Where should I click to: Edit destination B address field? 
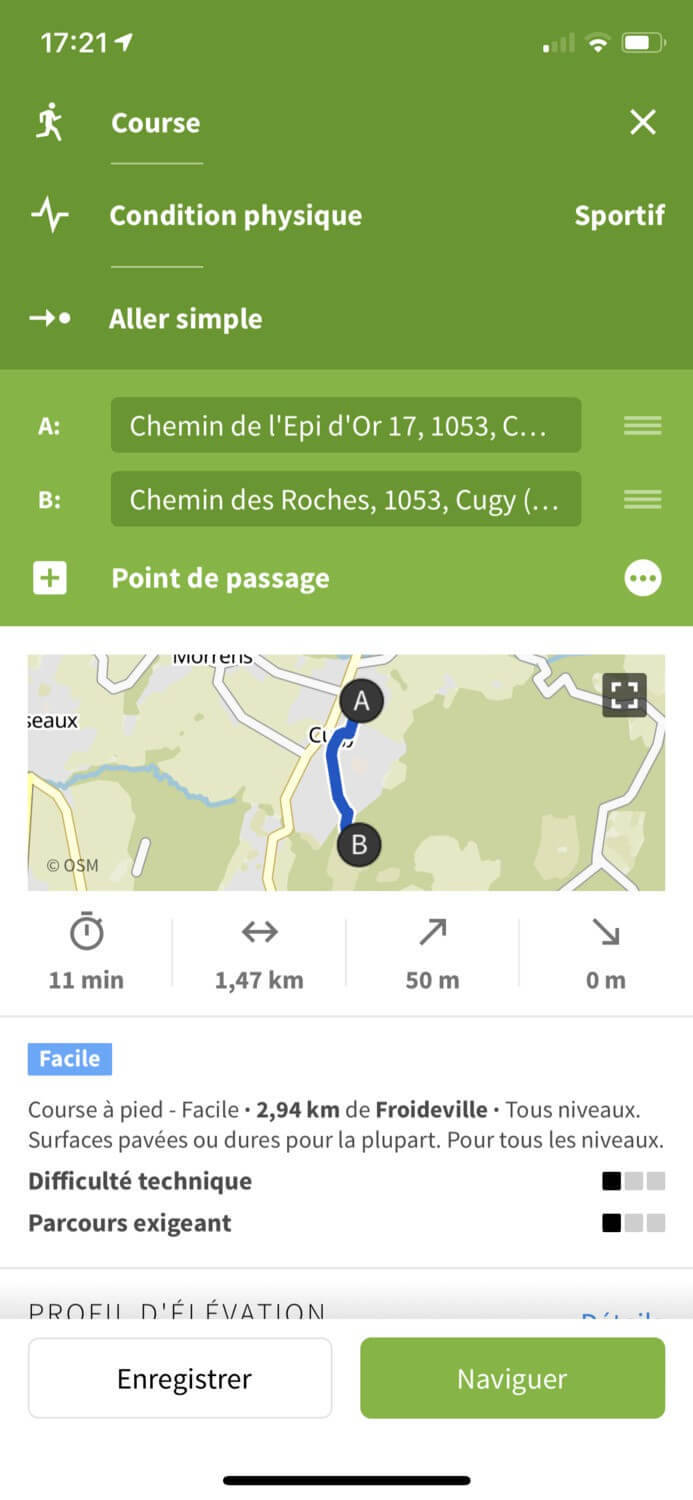345,499
